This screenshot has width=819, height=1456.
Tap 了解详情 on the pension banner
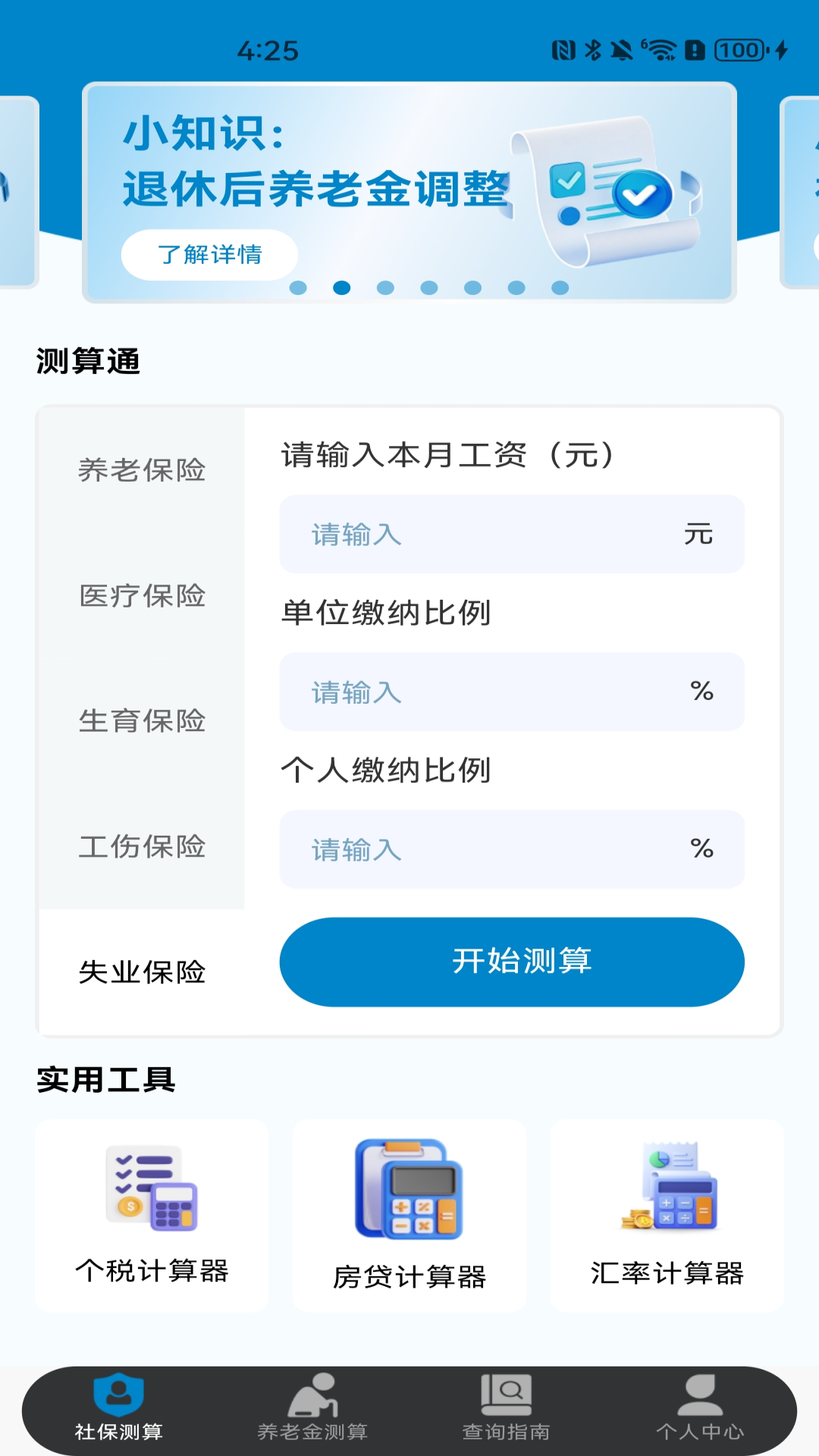(x=209, y=256)
